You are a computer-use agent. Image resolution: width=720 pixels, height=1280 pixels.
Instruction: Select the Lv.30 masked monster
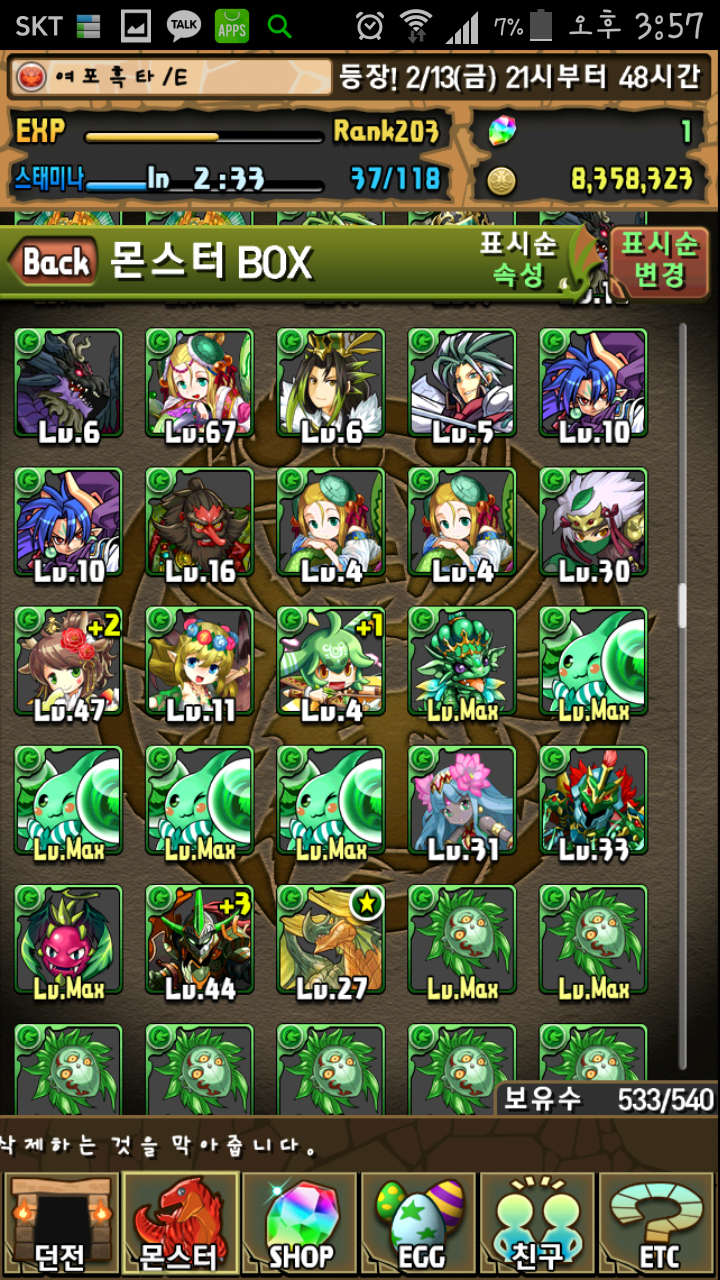[x=593, y=522]
